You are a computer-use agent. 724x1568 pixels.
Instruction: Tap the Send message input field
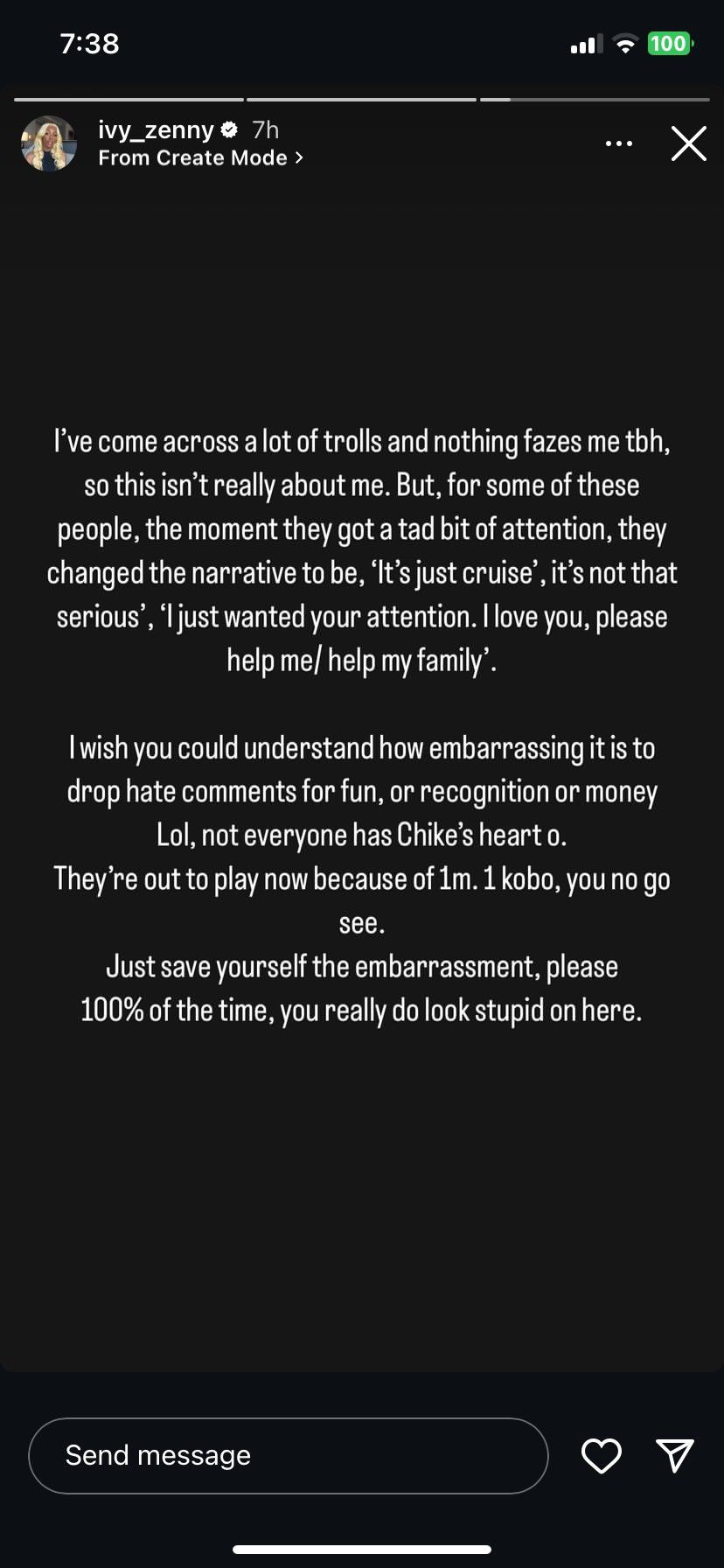click(289, 1455)
